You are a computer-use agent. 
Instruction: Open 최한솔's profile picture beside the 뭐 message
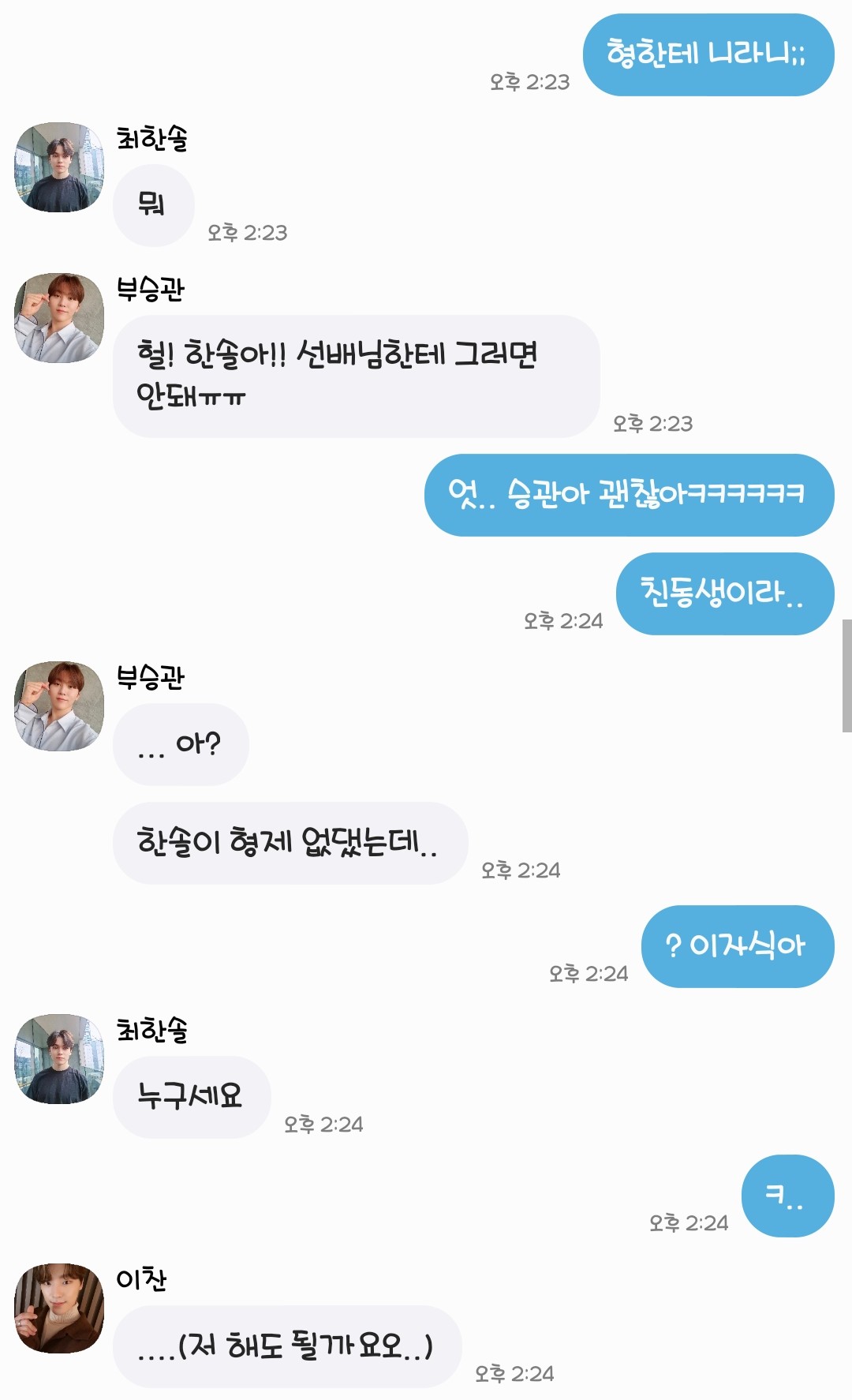tap(59, 167)
